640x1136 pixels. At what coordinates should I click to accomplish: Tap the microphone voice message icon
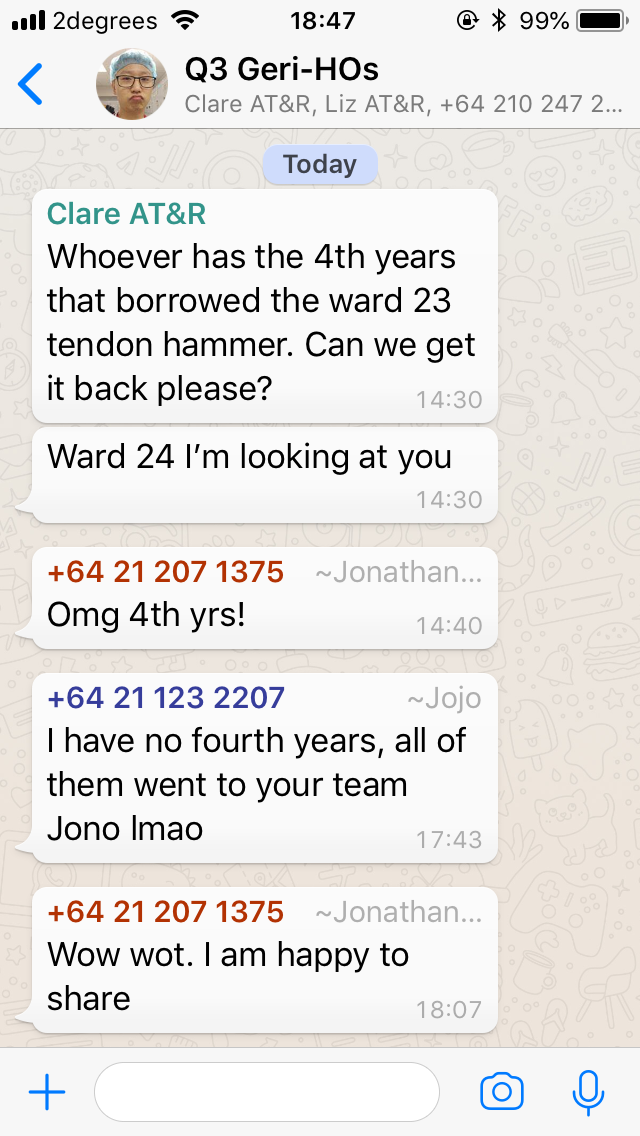click(588, 1092)
